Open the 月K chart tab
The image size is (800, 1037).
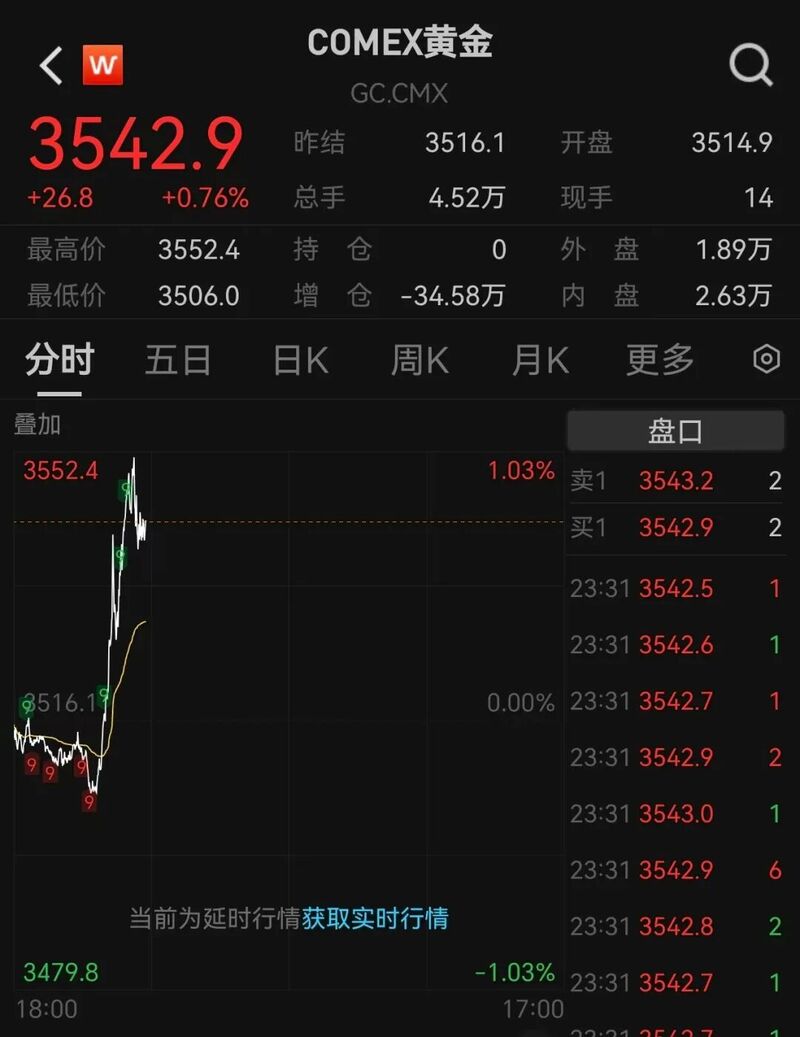pyautogui.click(x=540, y=360)
